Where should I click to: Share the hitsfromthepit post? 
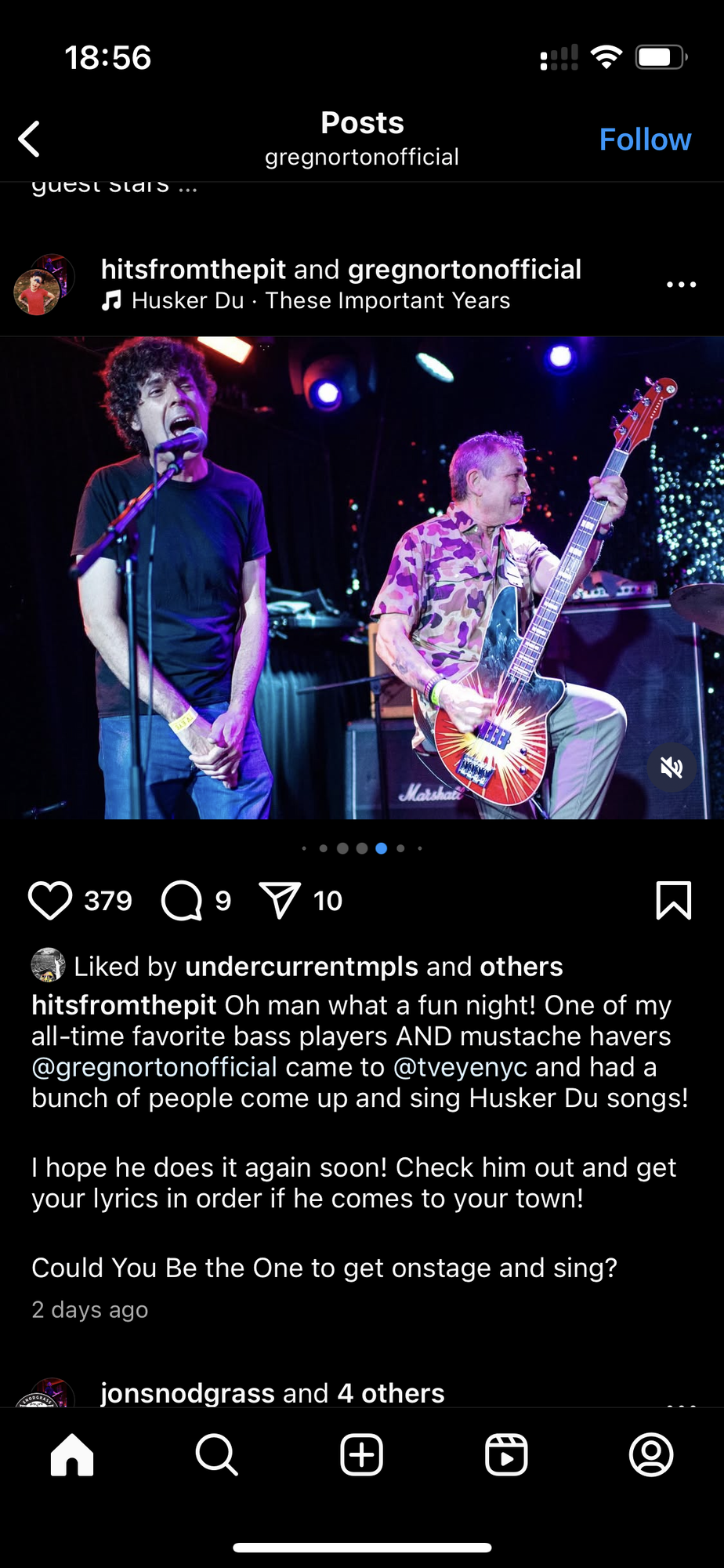[x=280, y=901]
